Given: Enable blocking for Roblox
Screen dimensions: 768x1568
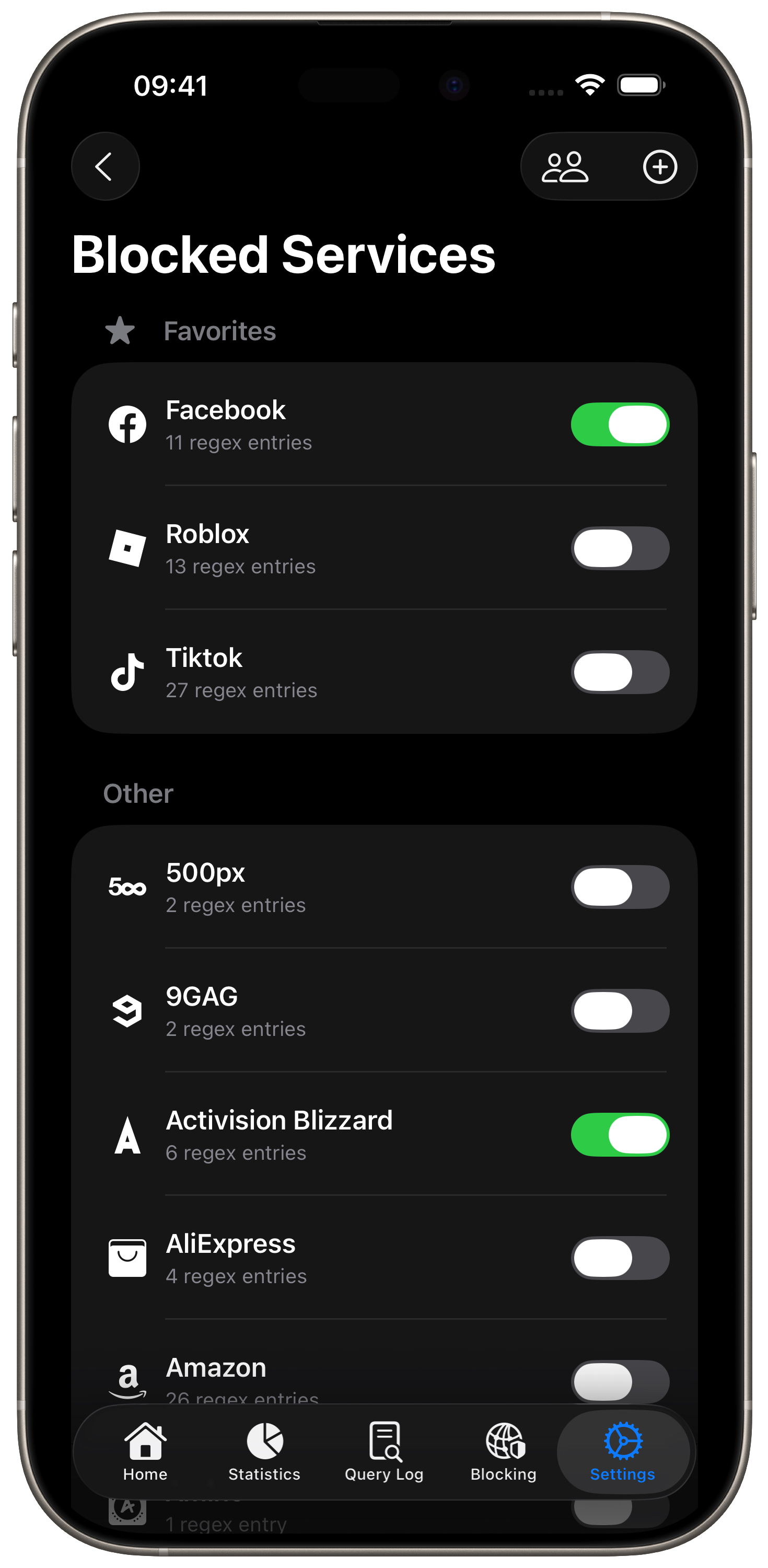Looking at the screenshot, I should [620, 548].
